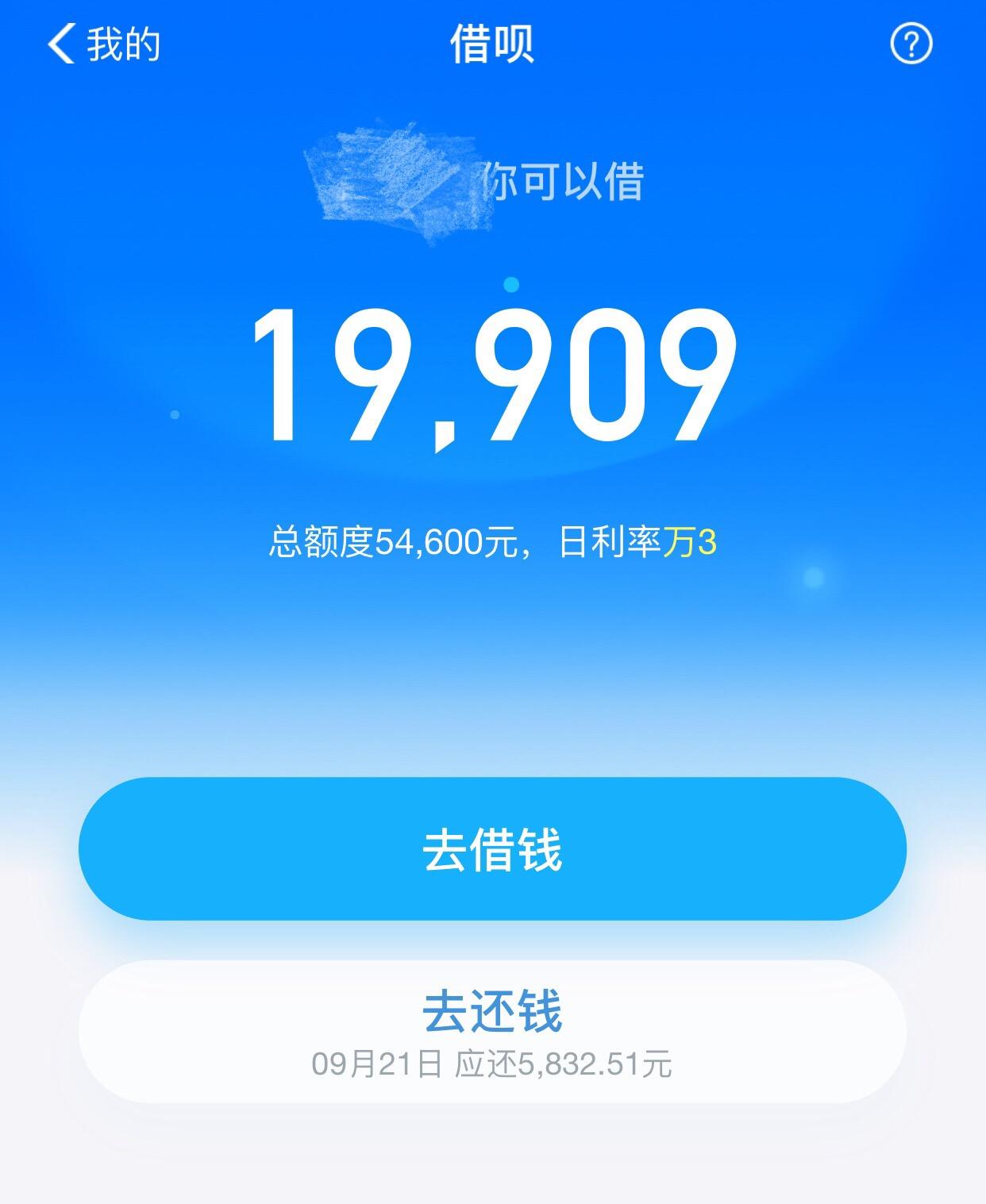986x1204 pixels.
Task: Go back to 我的 page
Action: coord(103,44)
